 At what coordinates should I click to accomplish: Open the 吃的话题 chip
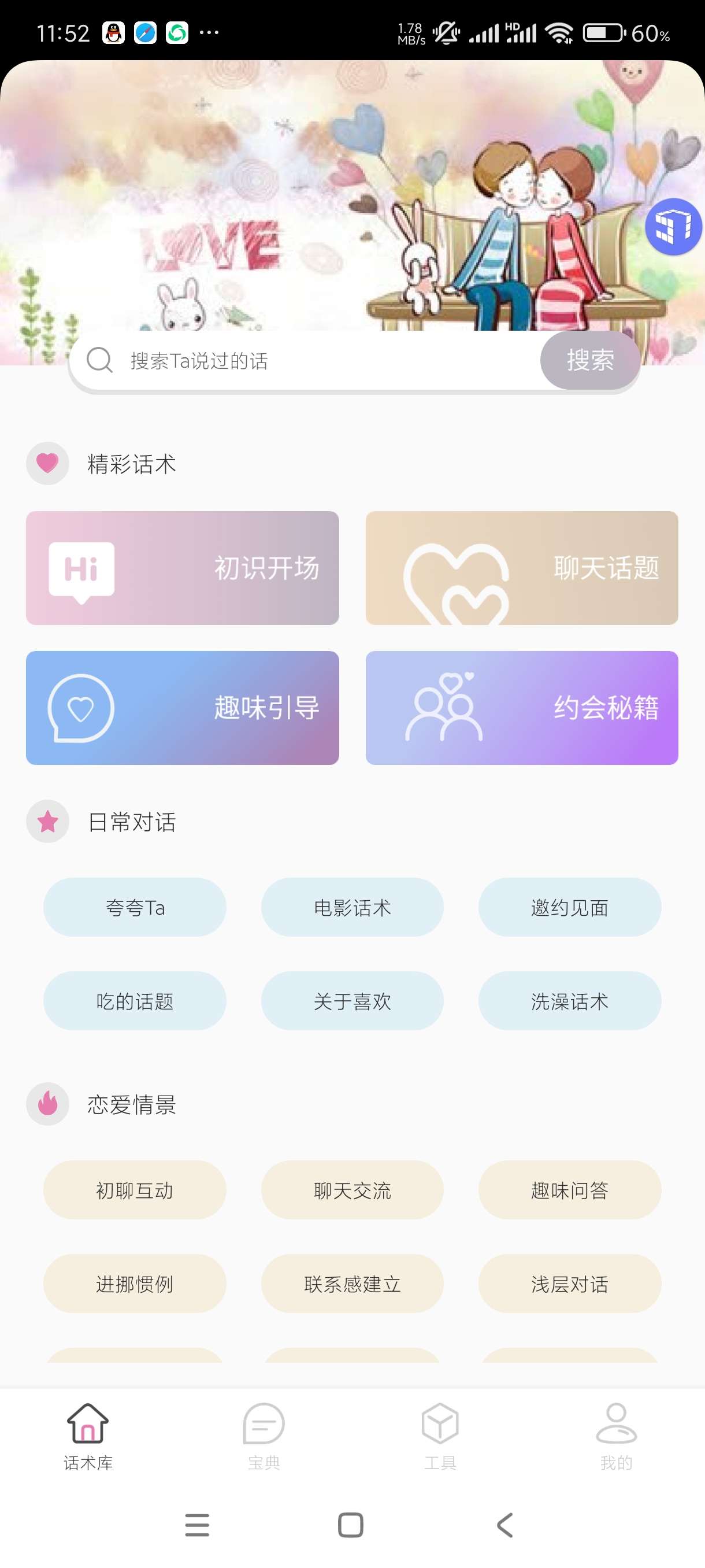135,1001
